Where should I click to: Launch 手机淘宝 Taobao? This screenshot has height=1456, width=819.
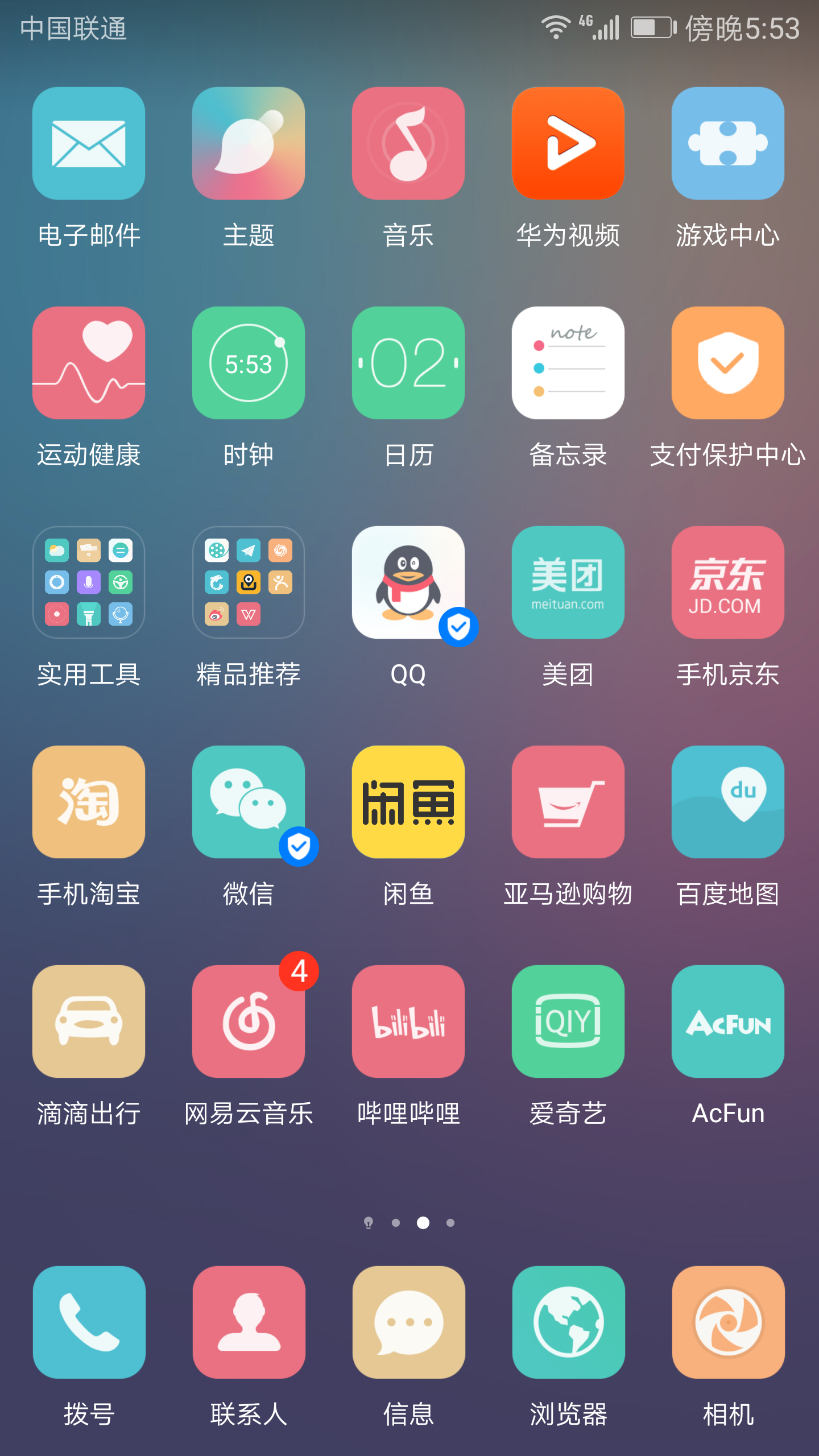tap(89, 802)
